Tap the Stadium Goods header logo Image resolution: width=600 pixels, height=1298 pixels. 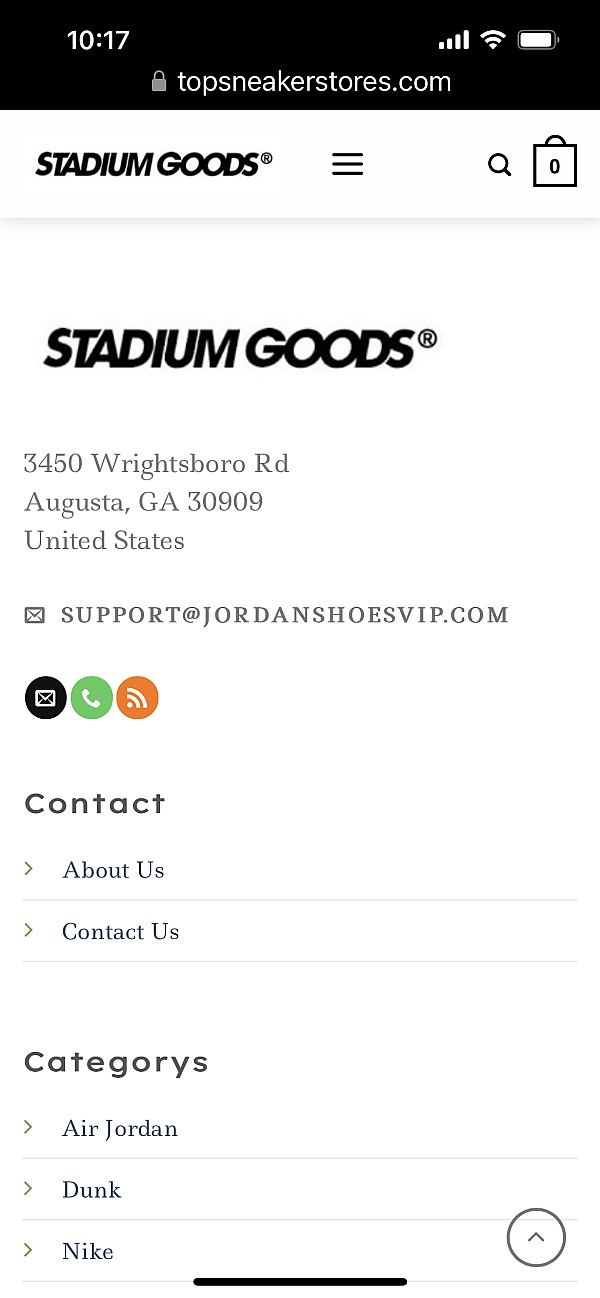pyautogui.click(x=153, y=164)
